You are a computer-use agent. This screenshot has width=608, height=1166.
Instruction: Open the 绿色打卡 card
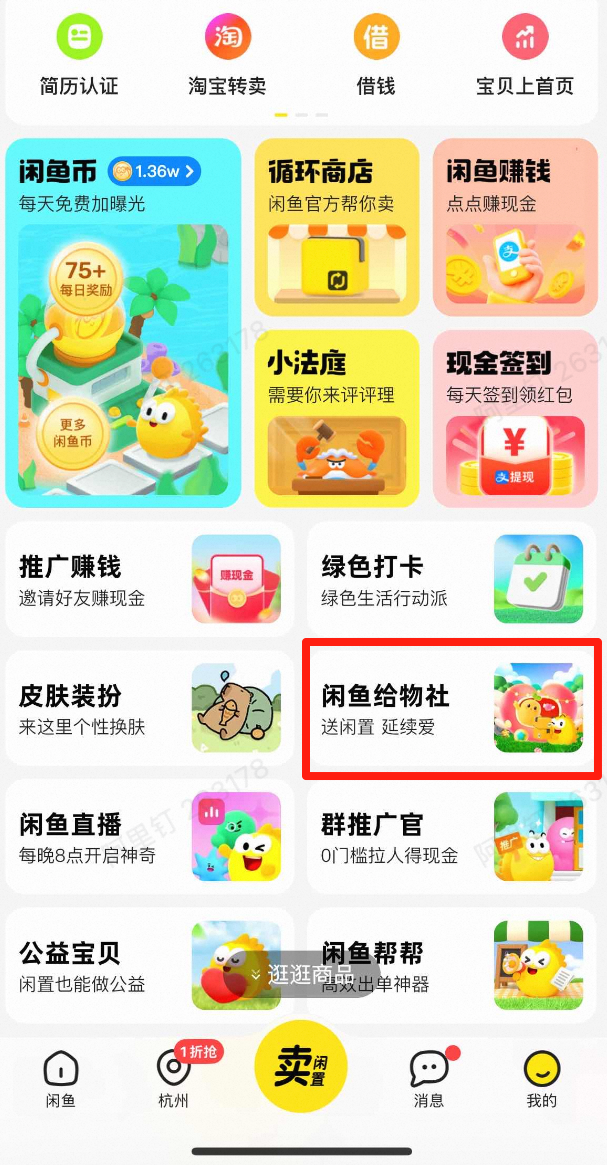453,579
